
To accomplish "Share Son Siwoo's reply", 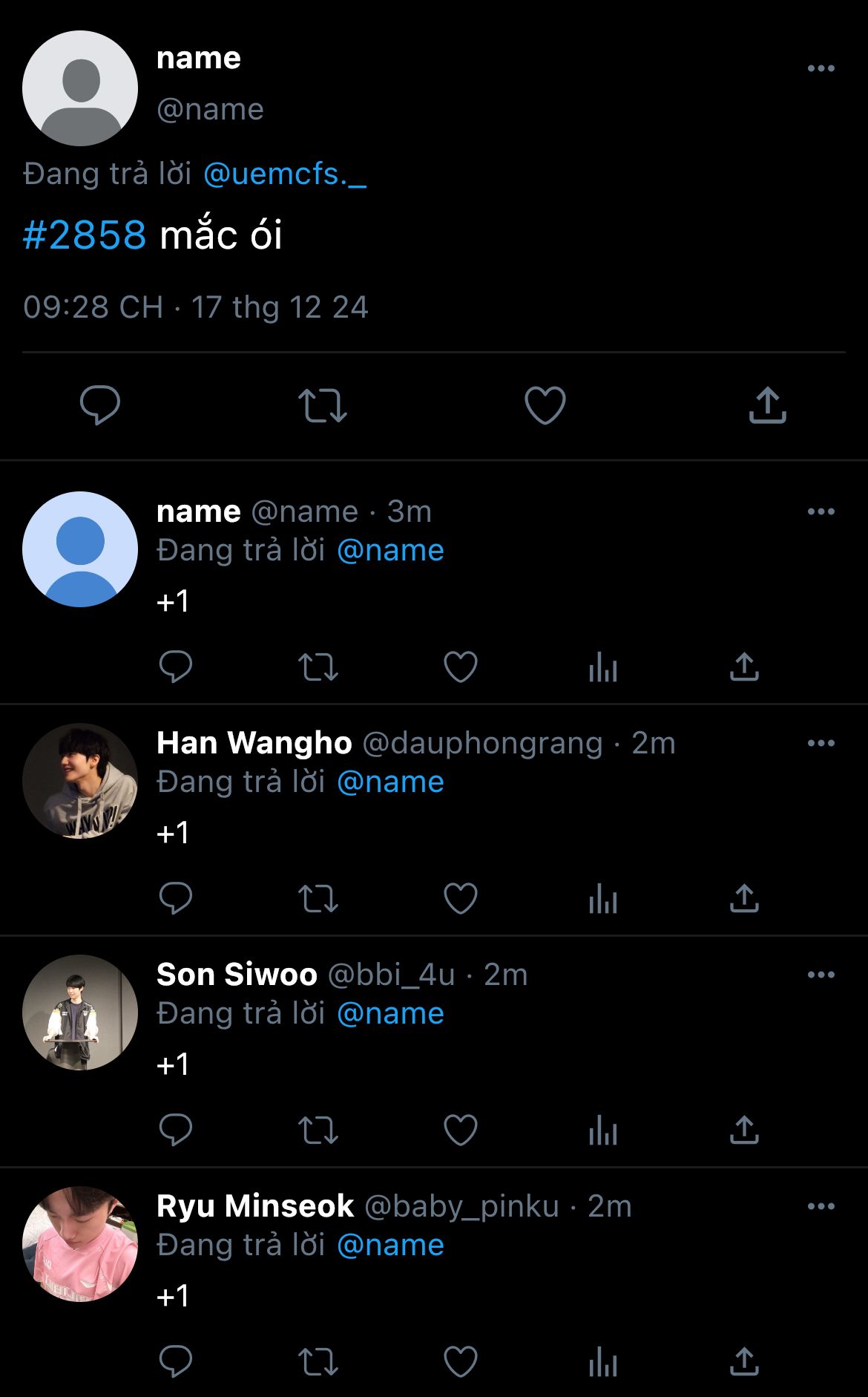I will coord(744,1130).
